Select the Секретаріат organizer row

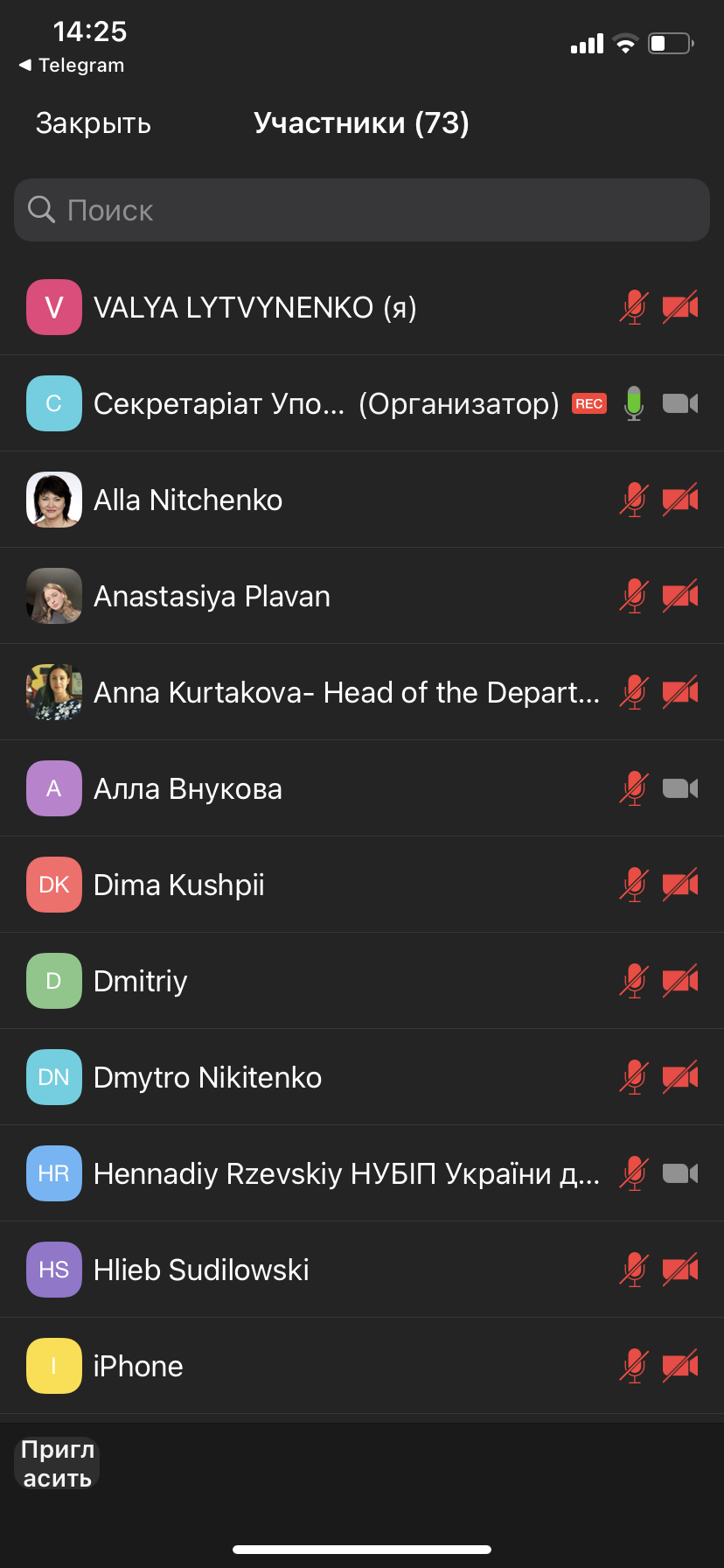(325, 404)
